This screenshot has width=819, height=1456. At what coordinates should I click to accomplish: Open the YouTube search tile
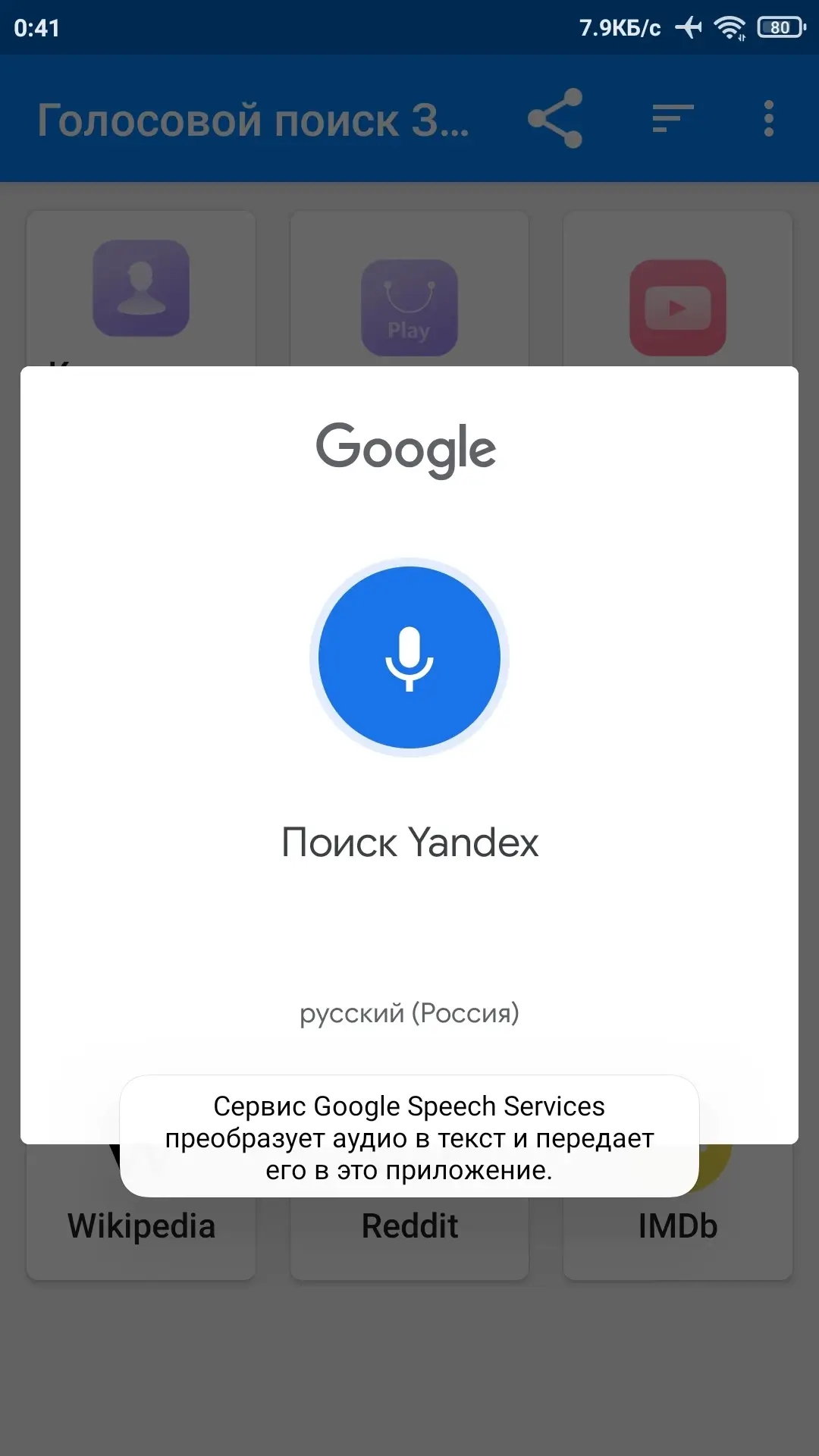point(677,307)
